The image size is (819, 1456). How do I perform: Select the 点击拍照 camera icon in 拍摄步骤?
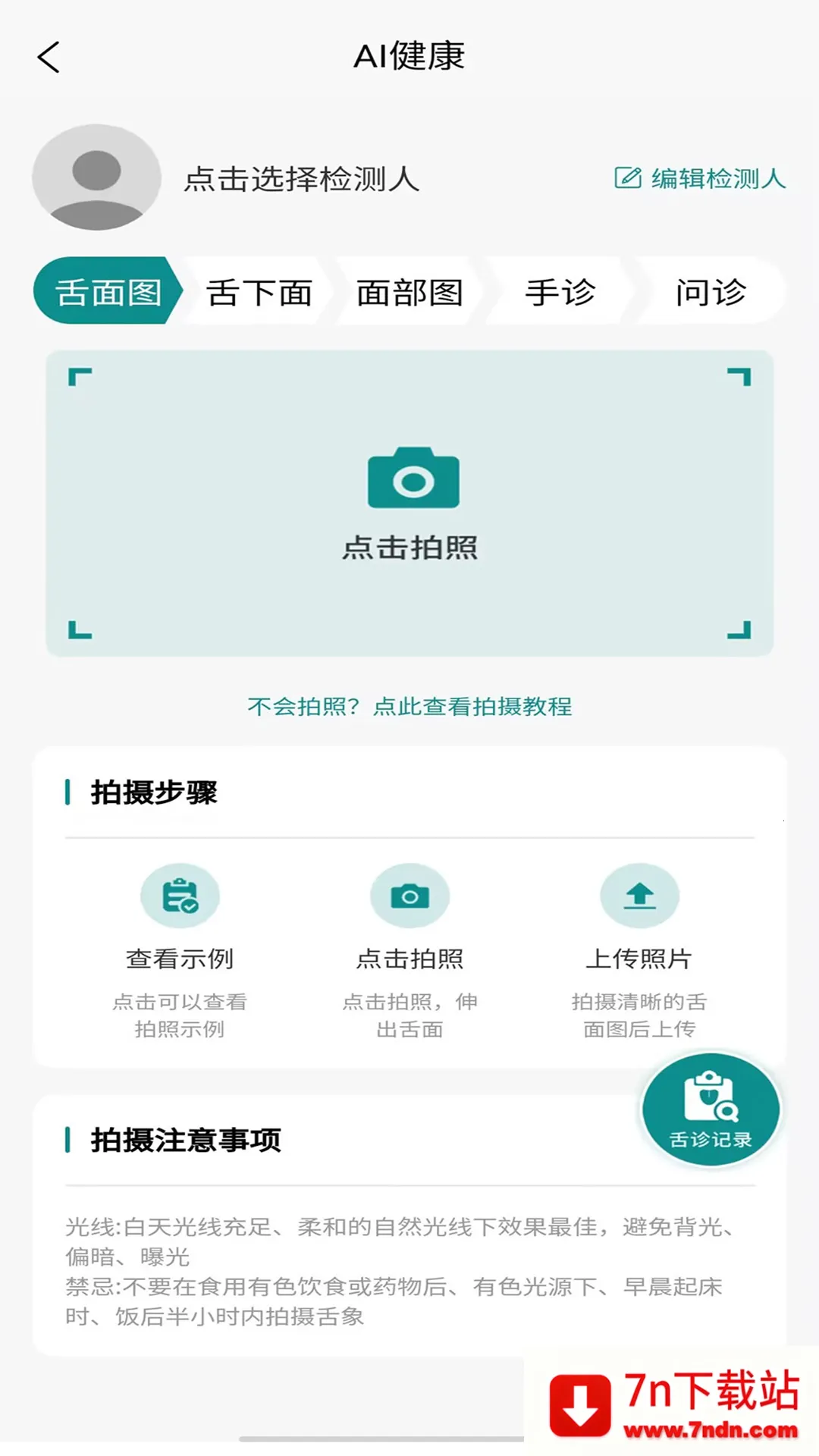[x=409, y=896]
